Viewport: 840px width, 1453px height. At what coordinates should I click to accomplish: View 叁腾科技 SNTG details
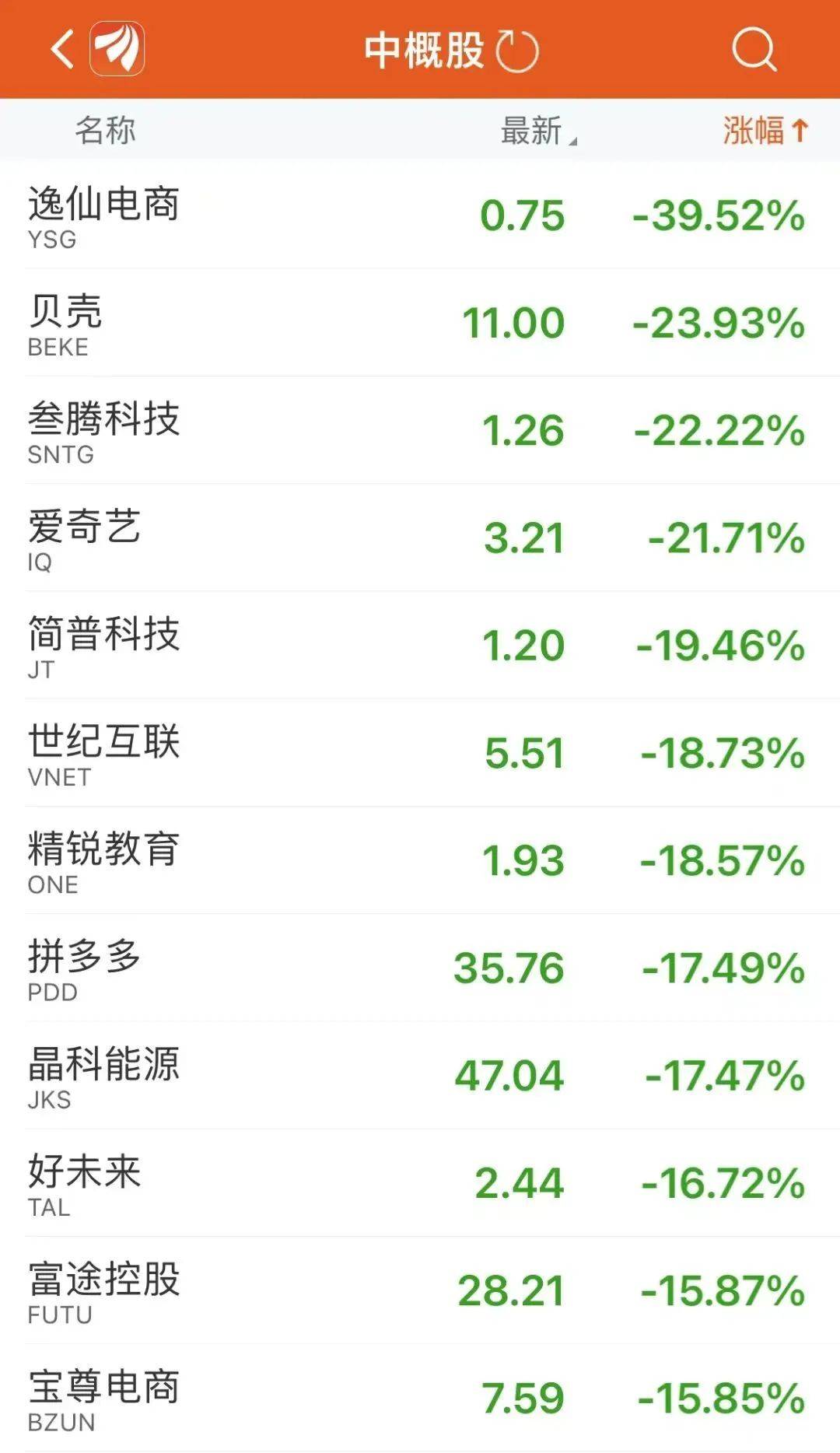pos(420,430)
